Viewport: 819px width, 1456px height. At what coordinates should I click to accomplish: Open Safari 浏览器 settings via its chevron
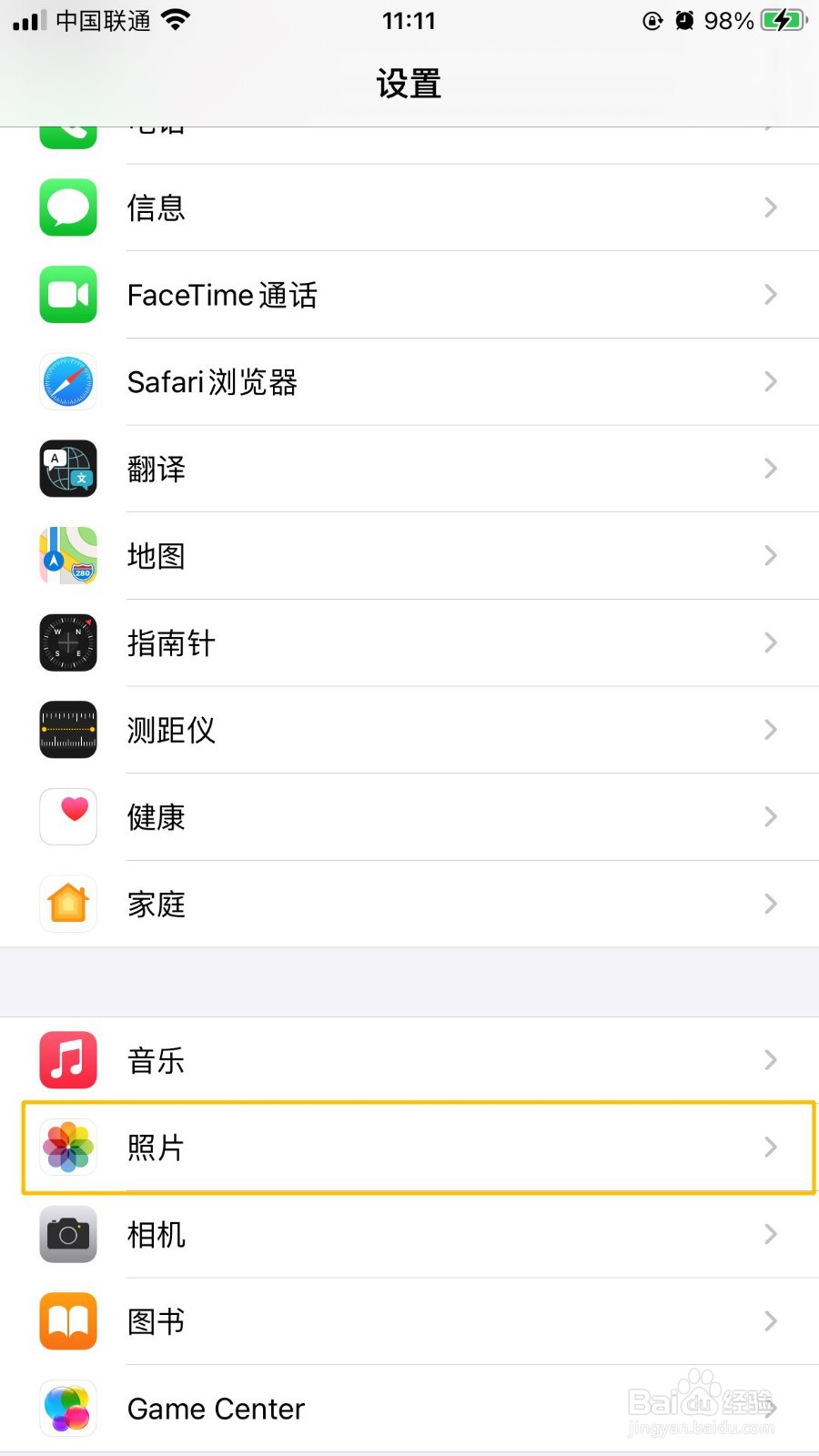pos(770,382)
